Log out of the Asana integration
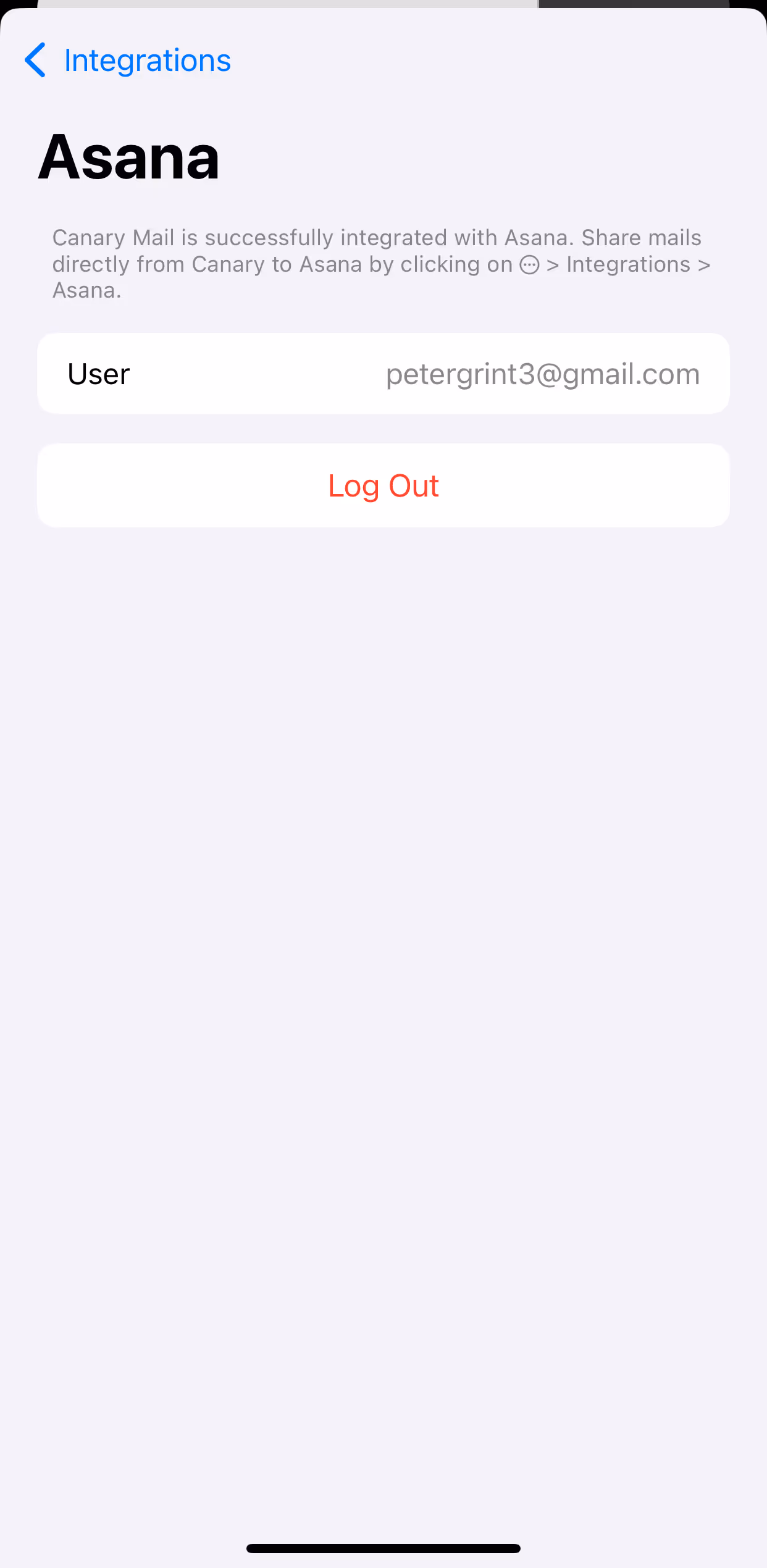767x1568 pixels. tap(383, 485)
